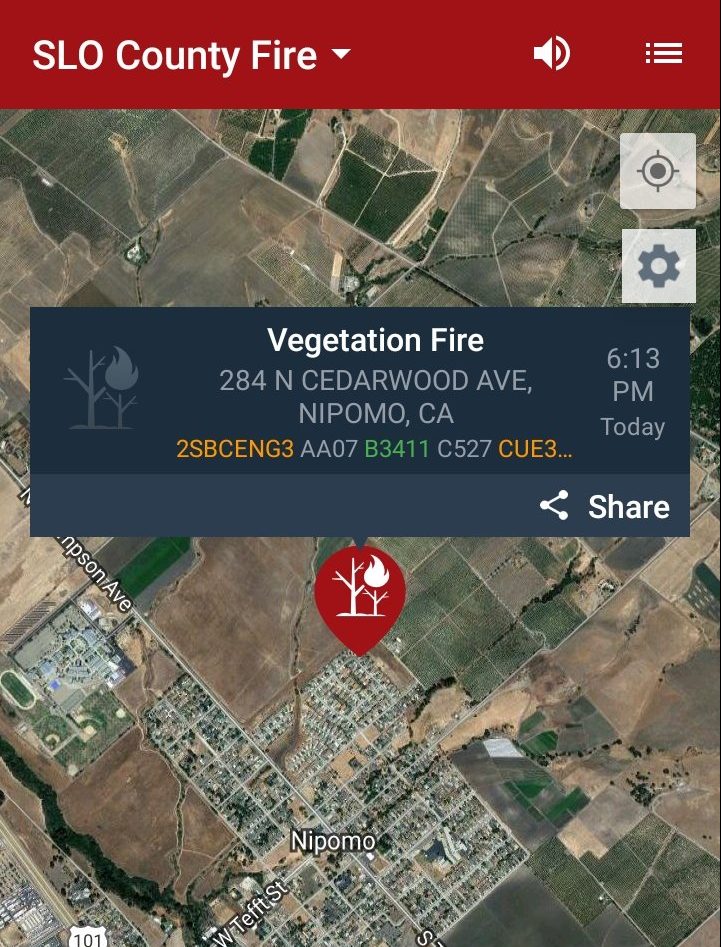Viewport: 721px width, 947px height.
Task: Tap the speaker audio icon
Action: pos(551,54)
